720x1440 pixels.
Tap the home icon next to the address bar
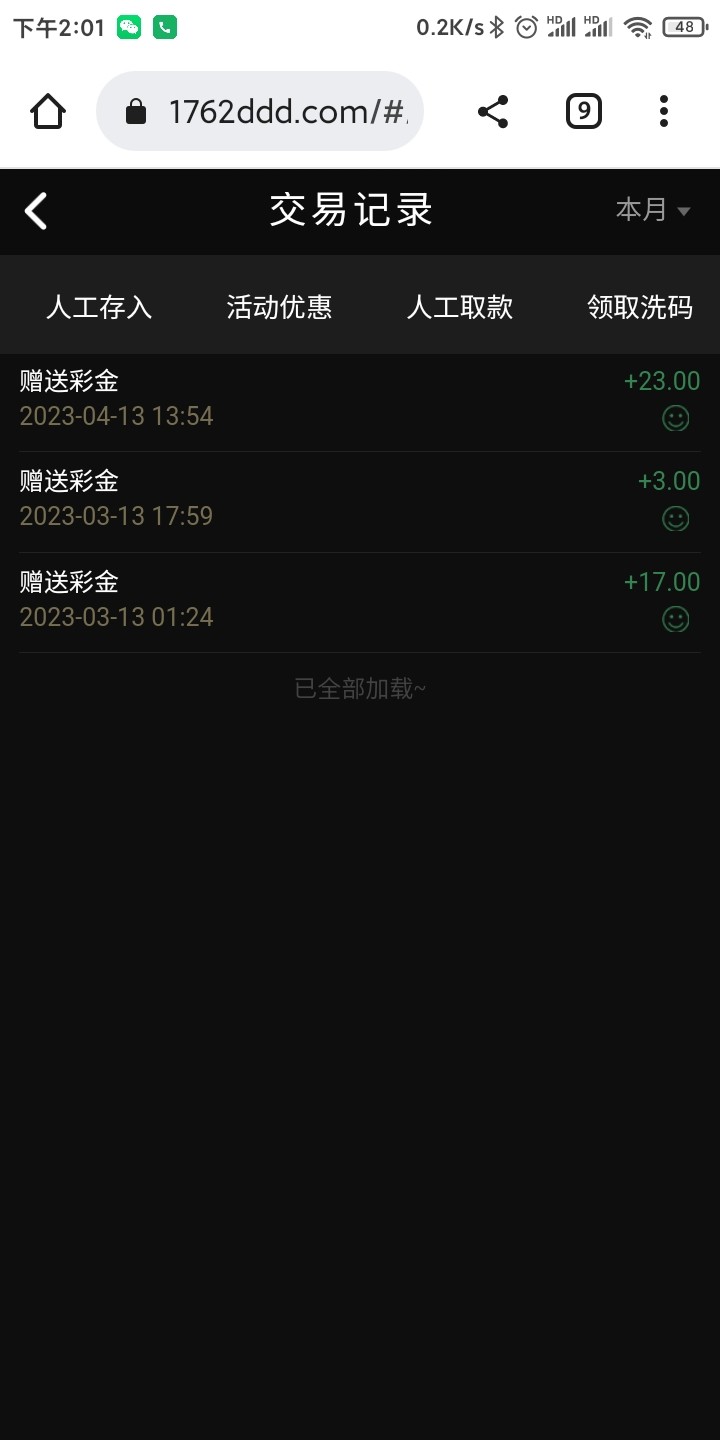[x=48, y=111]
